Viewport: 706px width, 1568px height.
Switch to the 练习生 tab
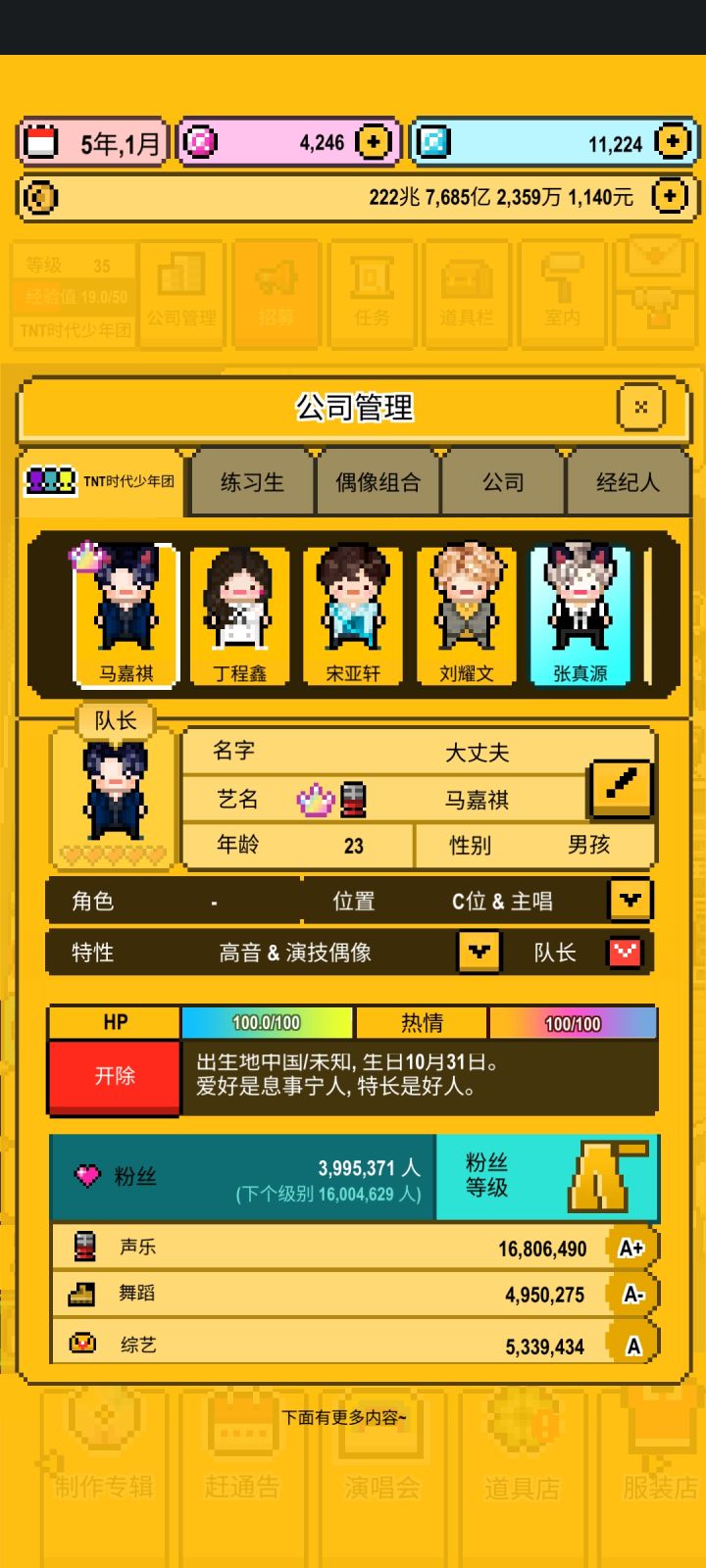coord(251,482)
